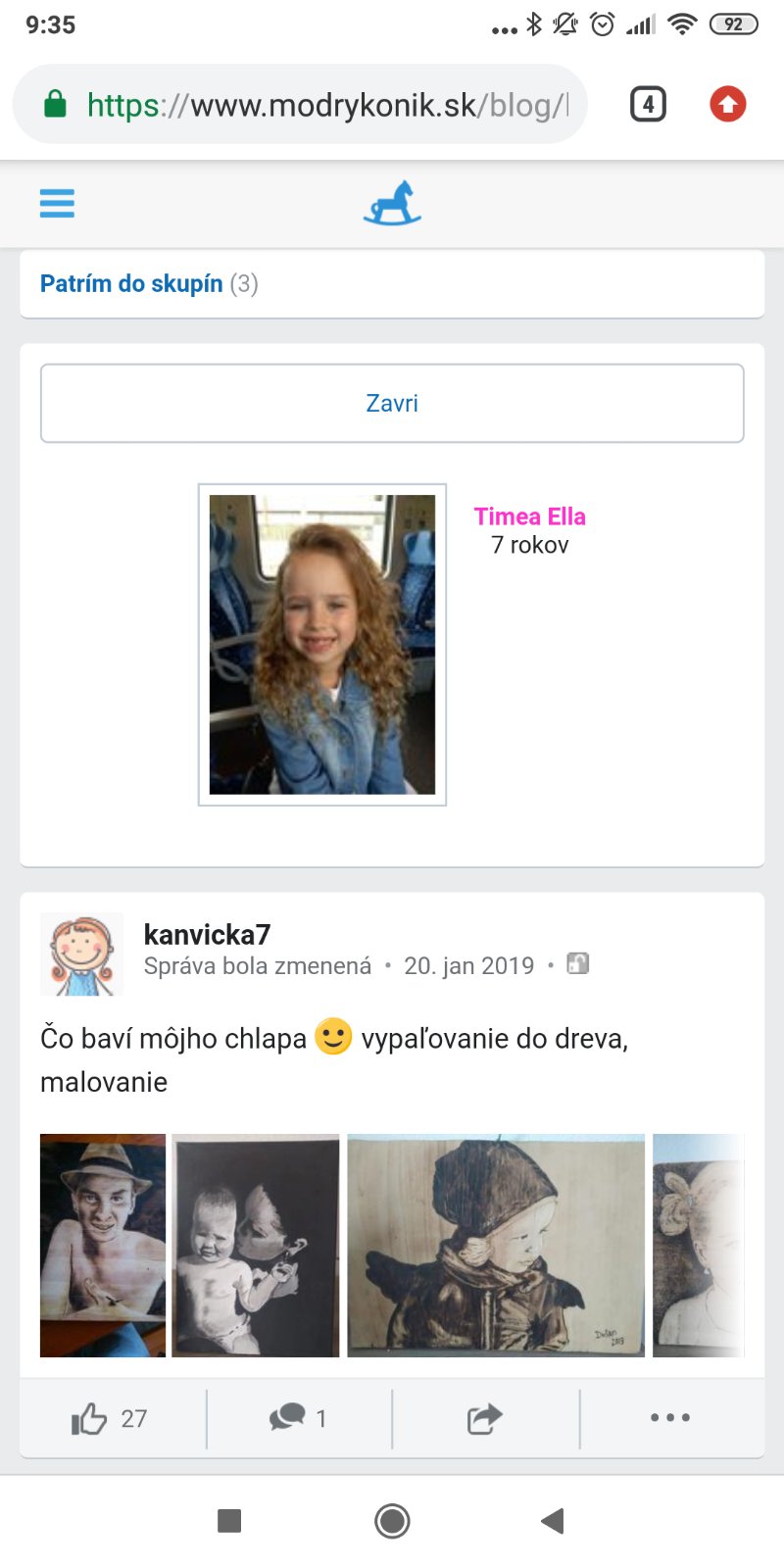Tap the red browser update icon
Screen dimensions: 784x1568
pos(727,105)
